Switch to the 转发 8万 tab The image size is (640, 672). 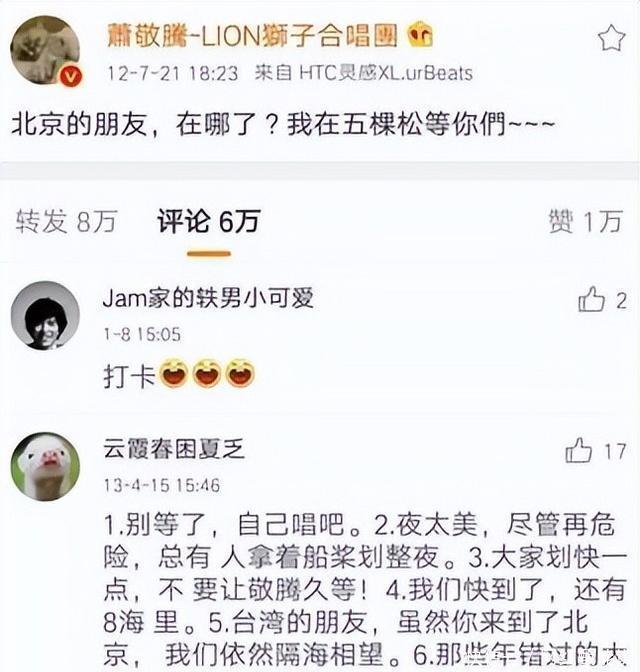(x=65, y=222)
